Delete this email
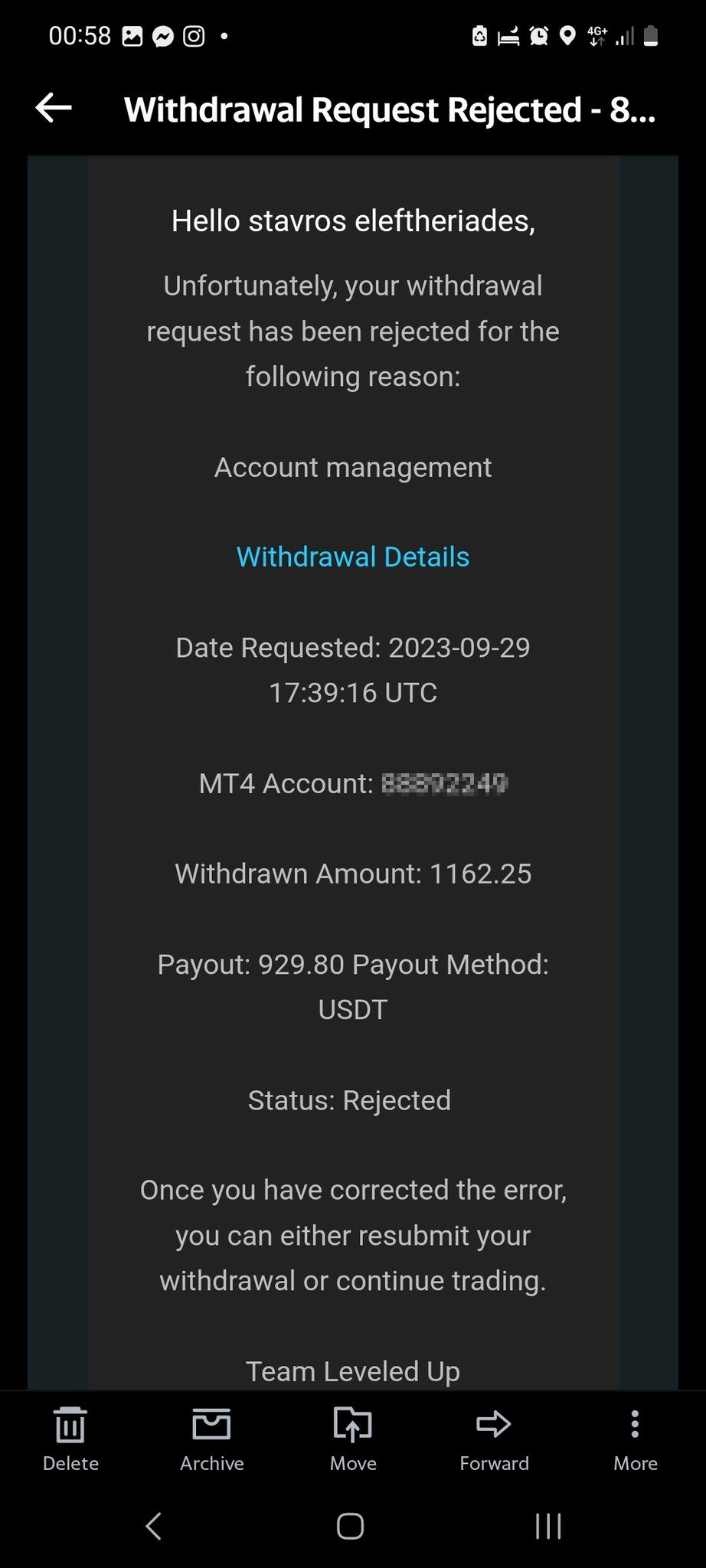 click(70, 1438)
